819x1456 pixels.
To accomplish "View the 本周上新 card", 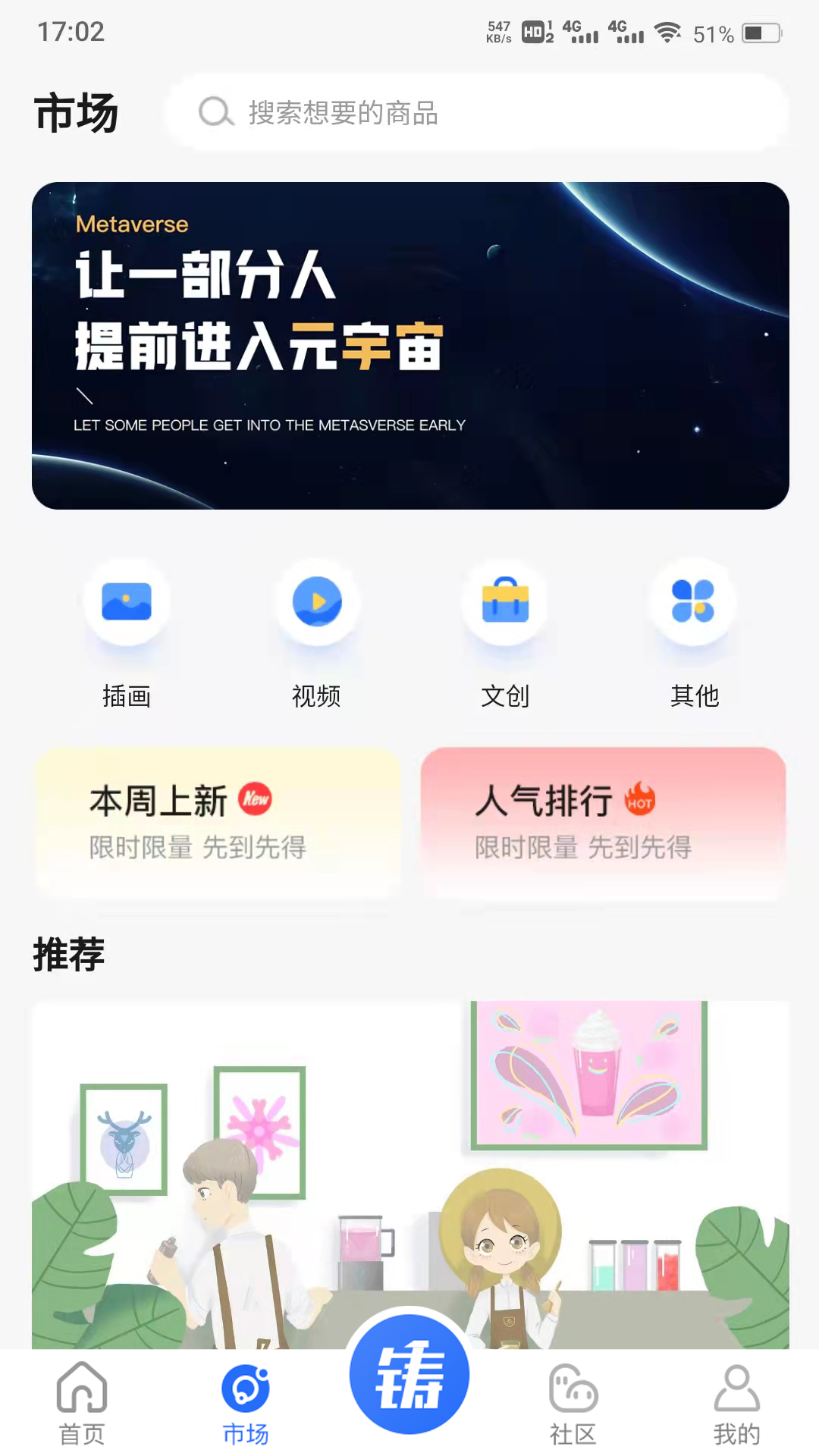I will (218, 823).
